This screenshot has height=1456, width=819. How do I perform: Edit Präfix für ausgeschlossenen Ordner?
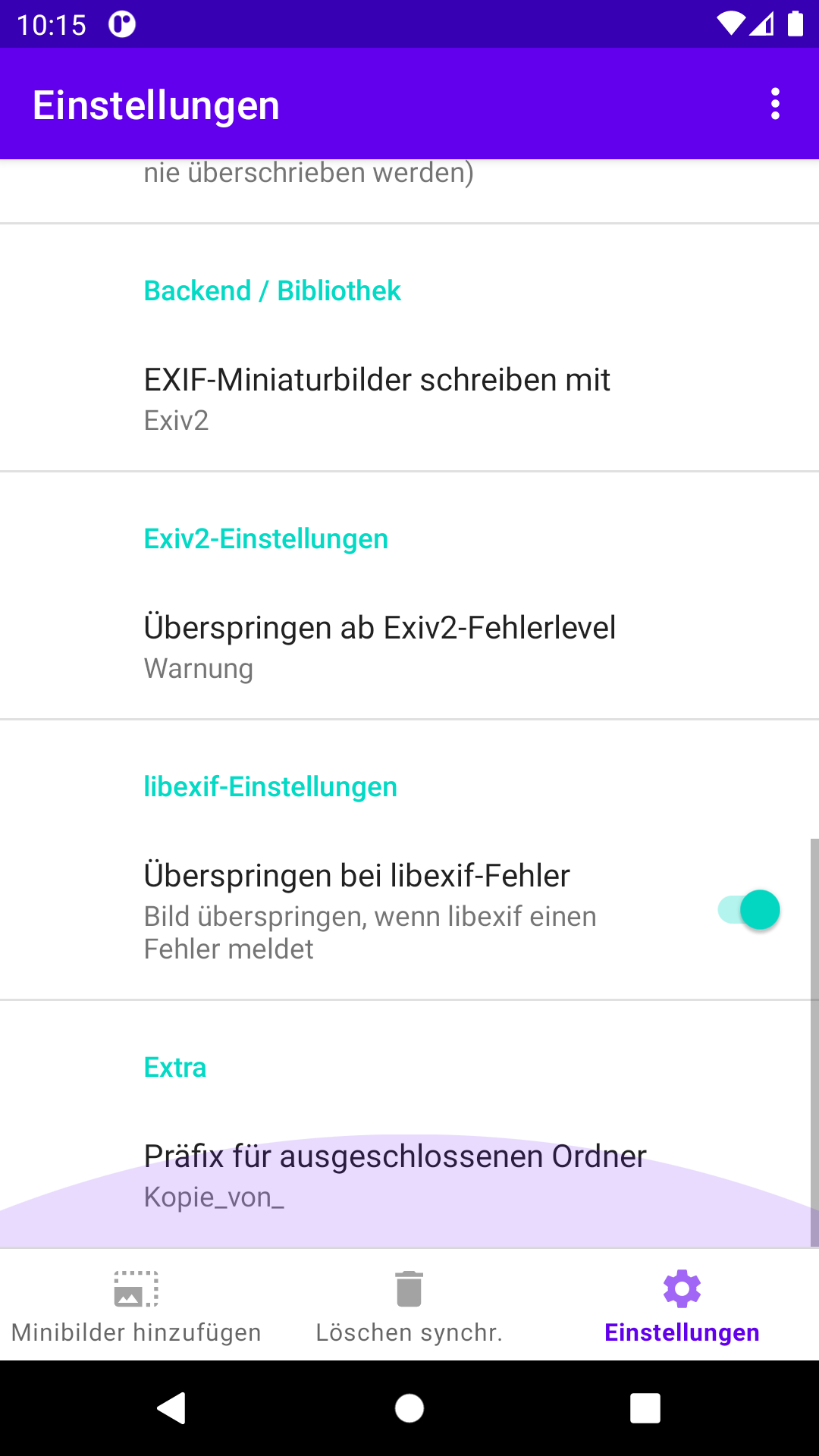coord(409,1174)
